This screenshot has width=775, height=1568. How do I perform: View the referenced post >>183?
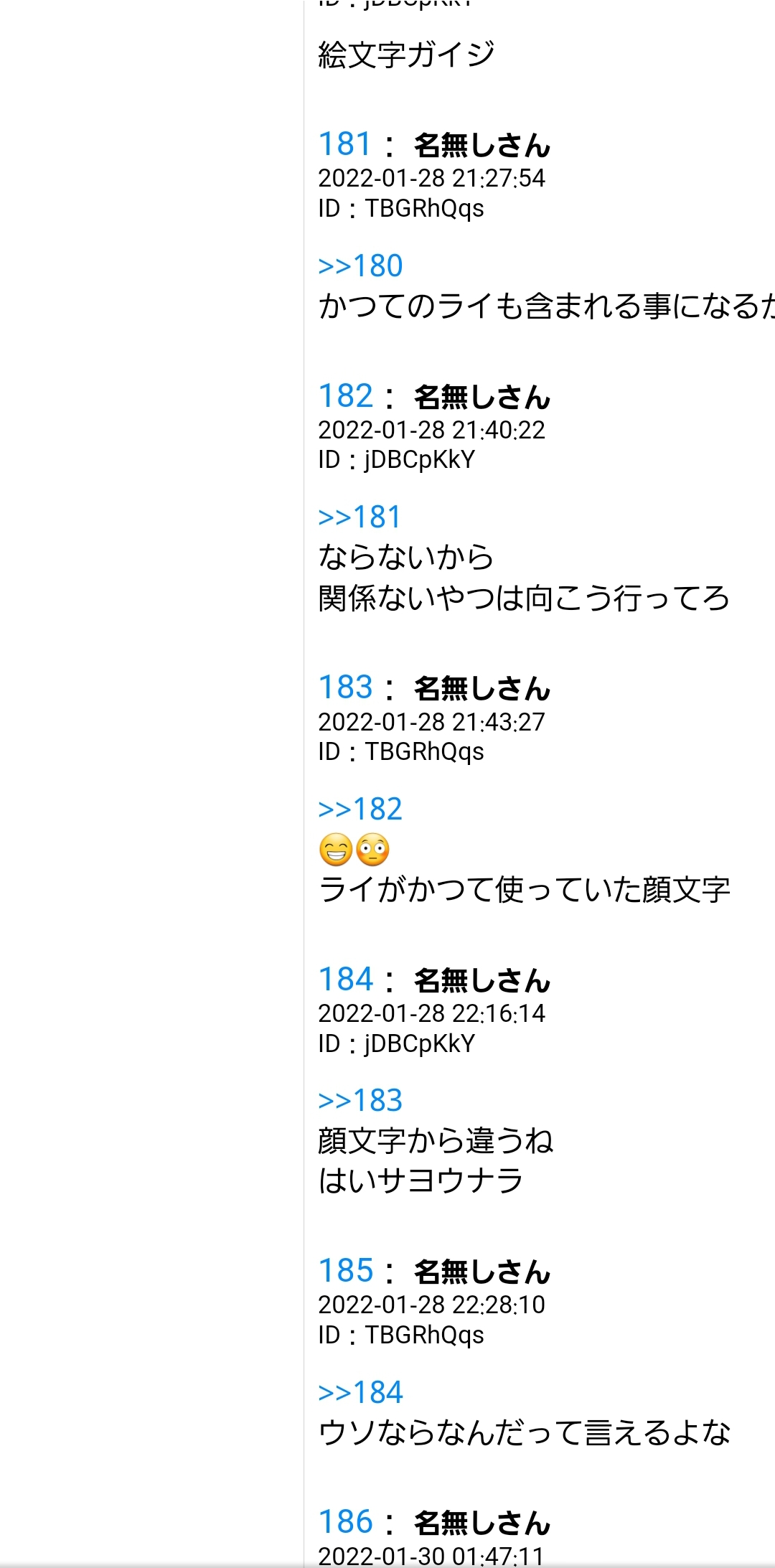(x=360, y=1101)
